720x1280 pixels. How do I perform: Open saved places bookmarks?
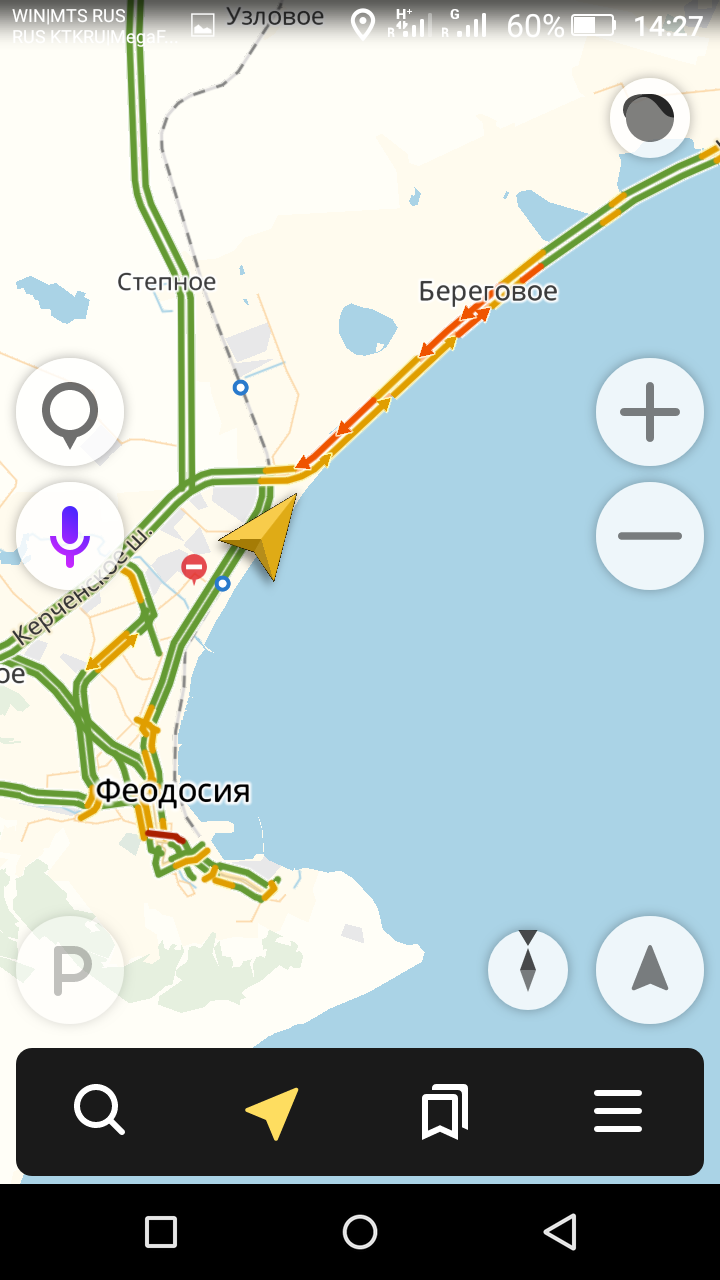[x=445, y=1112]
